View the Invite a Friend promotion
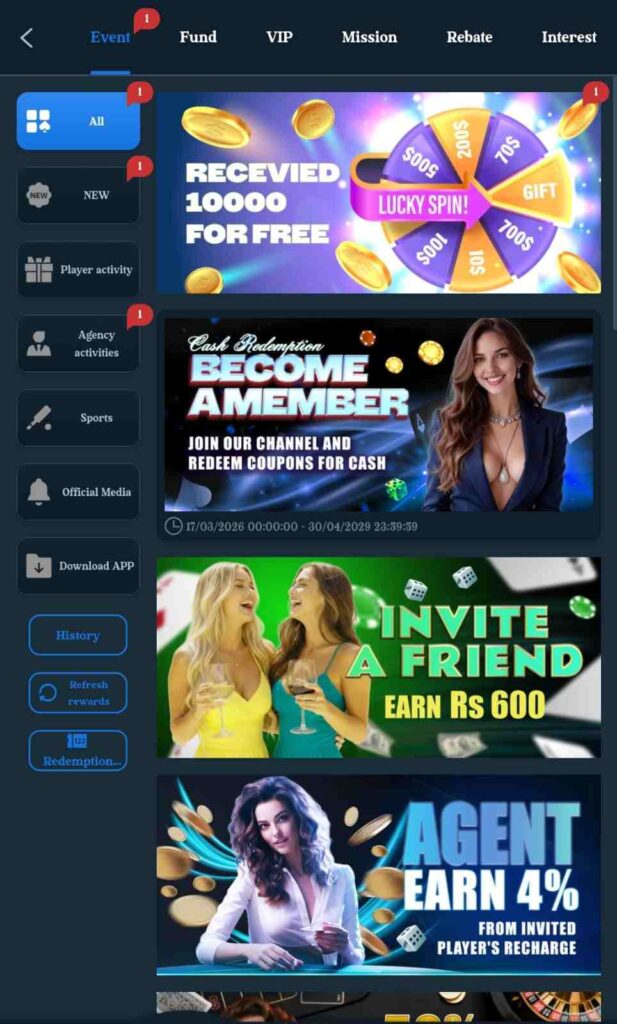 [x=378, y=657]
